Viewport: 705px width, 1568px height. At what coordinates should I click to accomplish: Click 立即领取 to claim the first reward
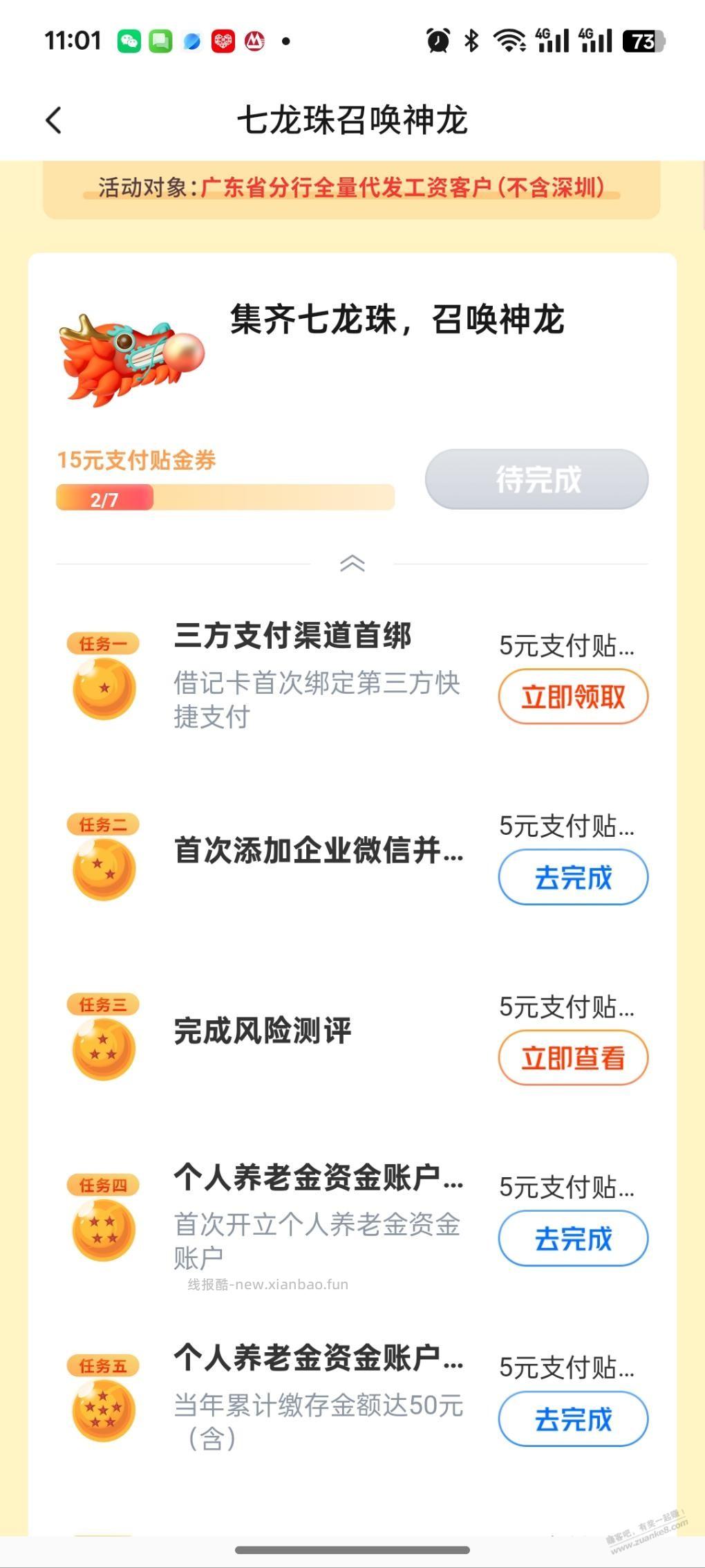pyautogui.click(x=572, y=697)
